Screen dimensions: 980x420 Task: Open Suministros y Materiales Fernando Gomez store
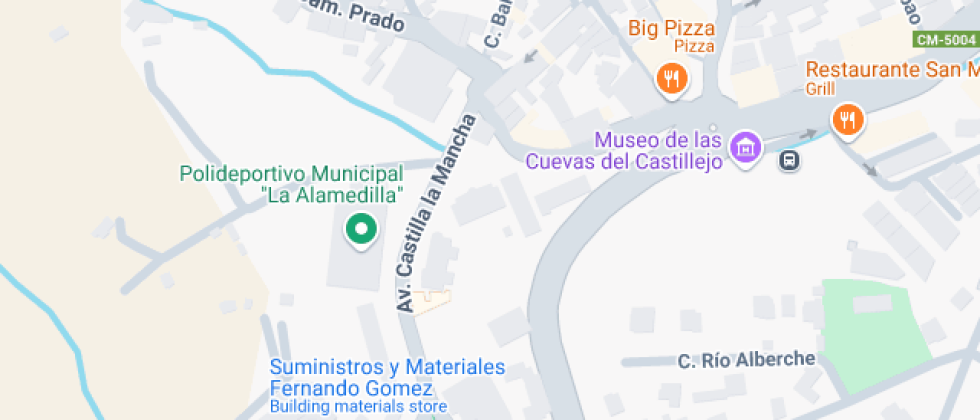point(386,378)
